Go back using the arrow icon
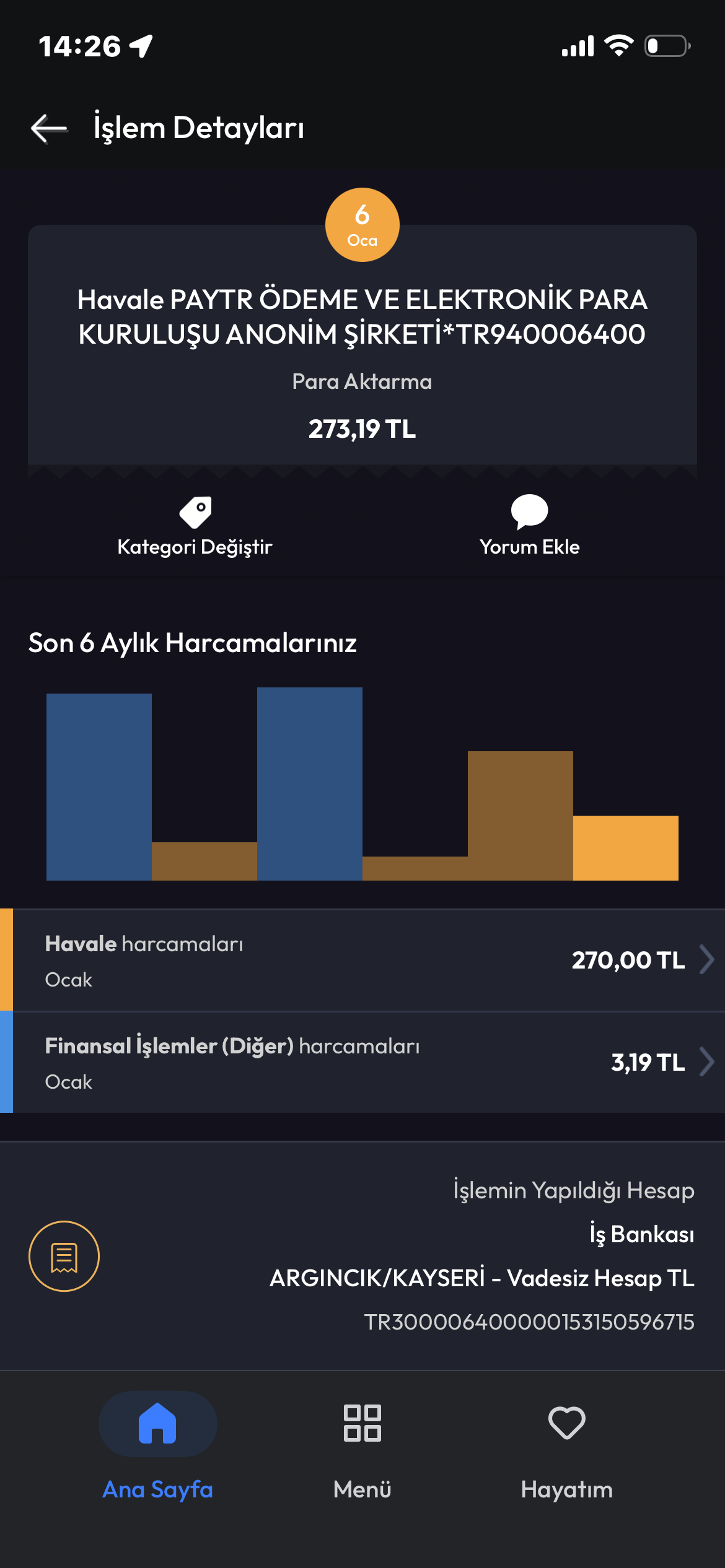Image resolution: width=725 pixels, height=1568 pixels. (x=49, y=128)
